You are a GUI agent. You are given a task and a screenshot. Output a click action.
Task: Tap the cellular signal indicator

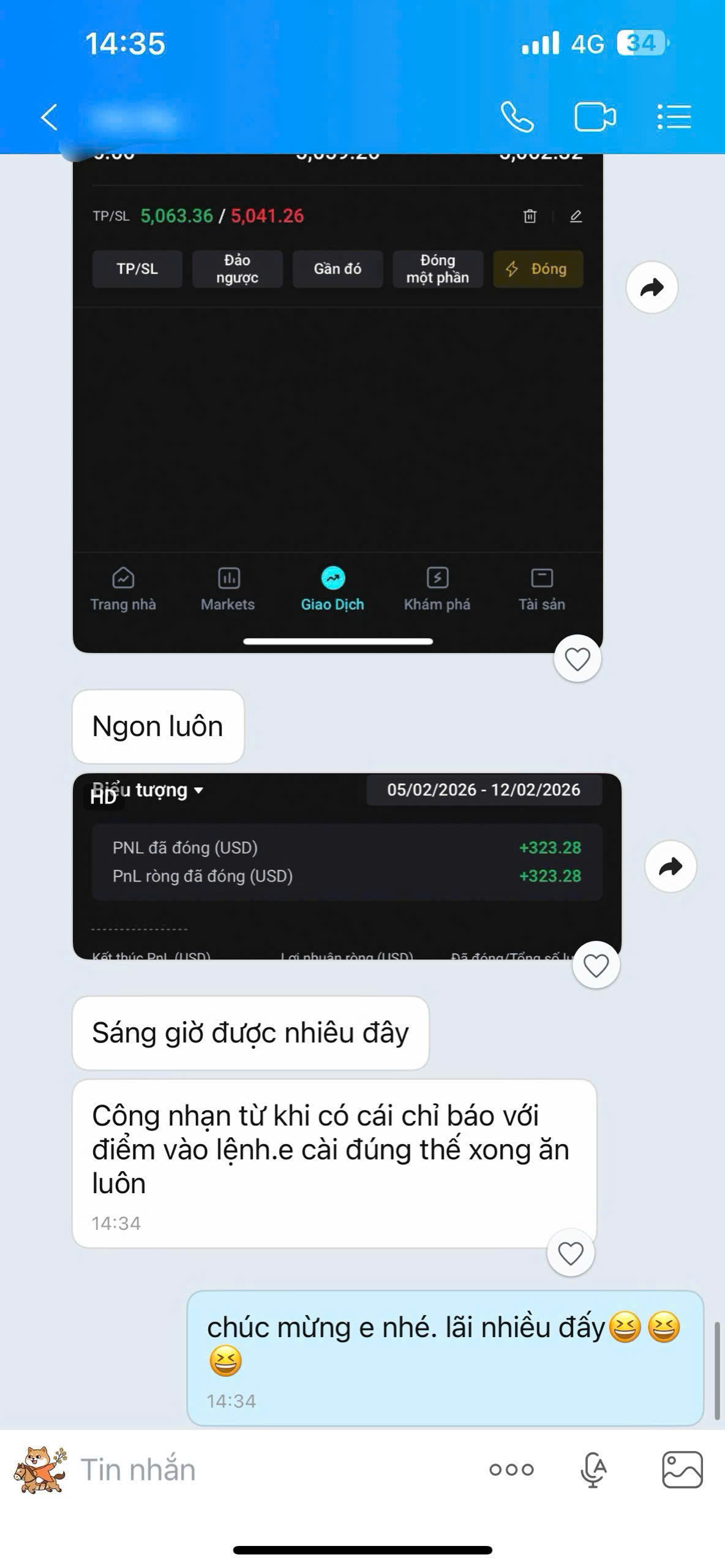click(x=541, y=43)
